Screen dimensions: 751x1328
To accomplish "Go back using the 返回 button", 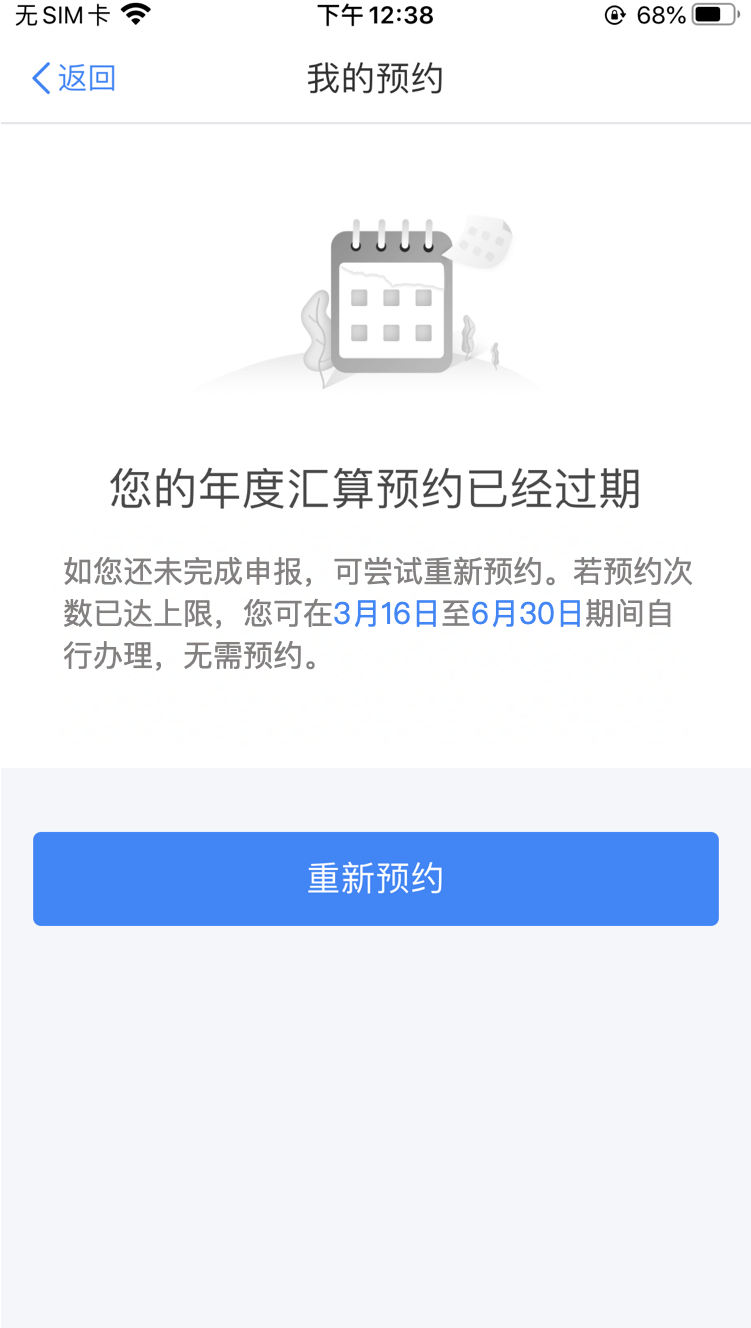I will coord(74,78).
